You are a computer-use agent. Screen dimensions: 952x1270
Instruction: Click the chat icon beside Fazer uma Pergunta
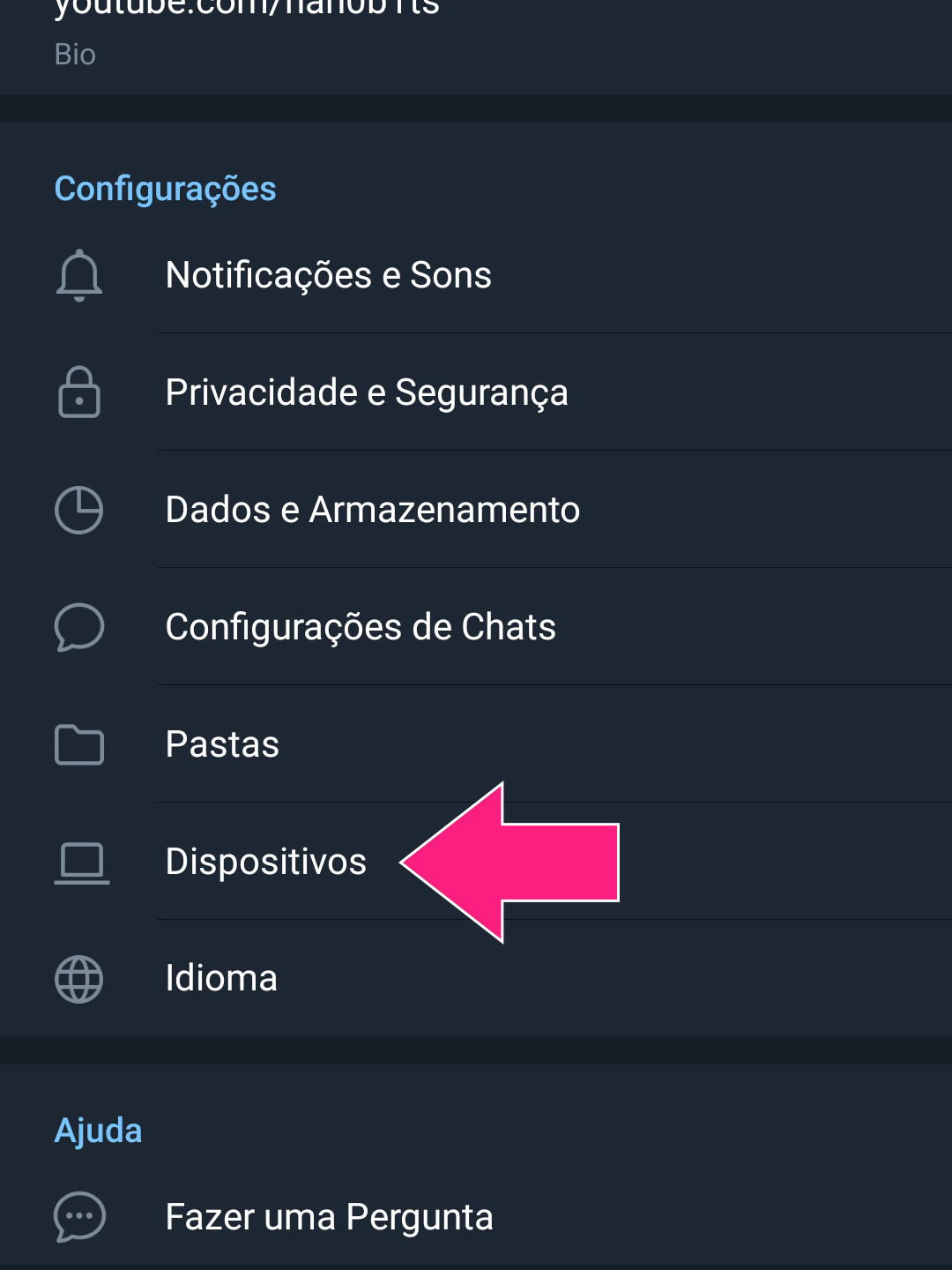click(x=78, y=1216)
